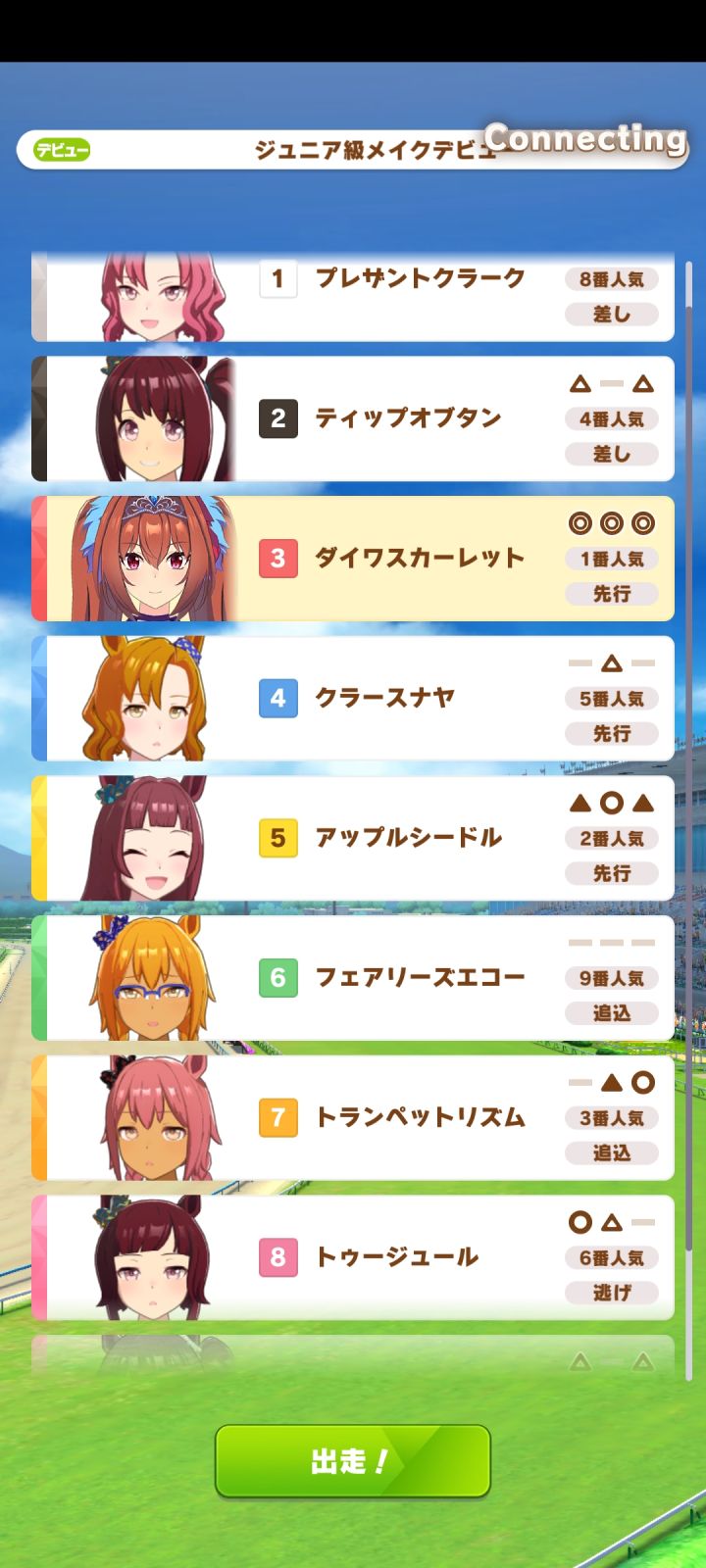
Task: Tap Kurasnaya's character portrait
Action: [x=147, y=698]
